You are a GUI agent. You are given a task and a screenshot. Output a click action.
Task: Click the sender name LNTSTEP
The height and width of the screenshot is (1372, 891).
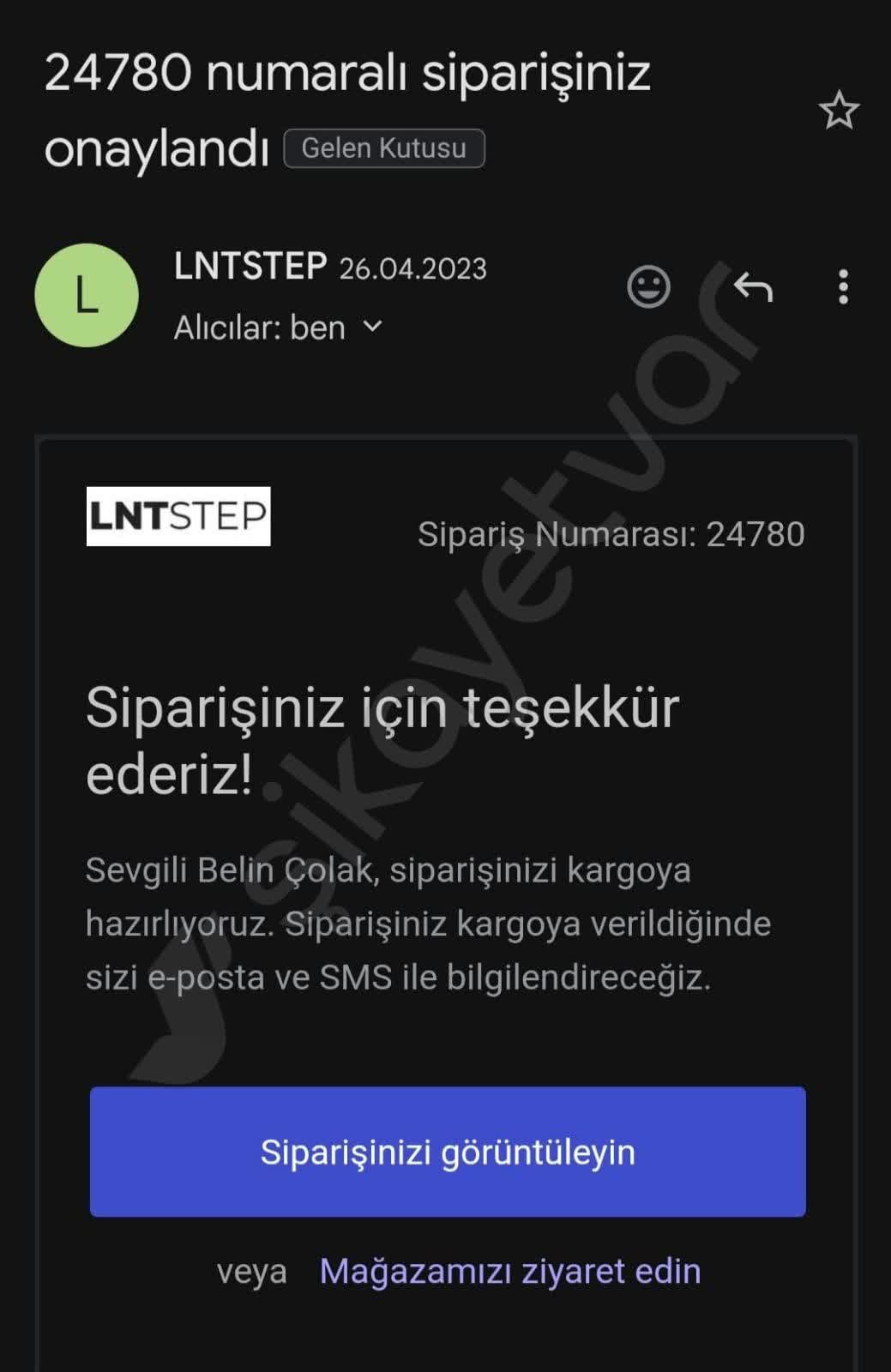click(249, 268)
